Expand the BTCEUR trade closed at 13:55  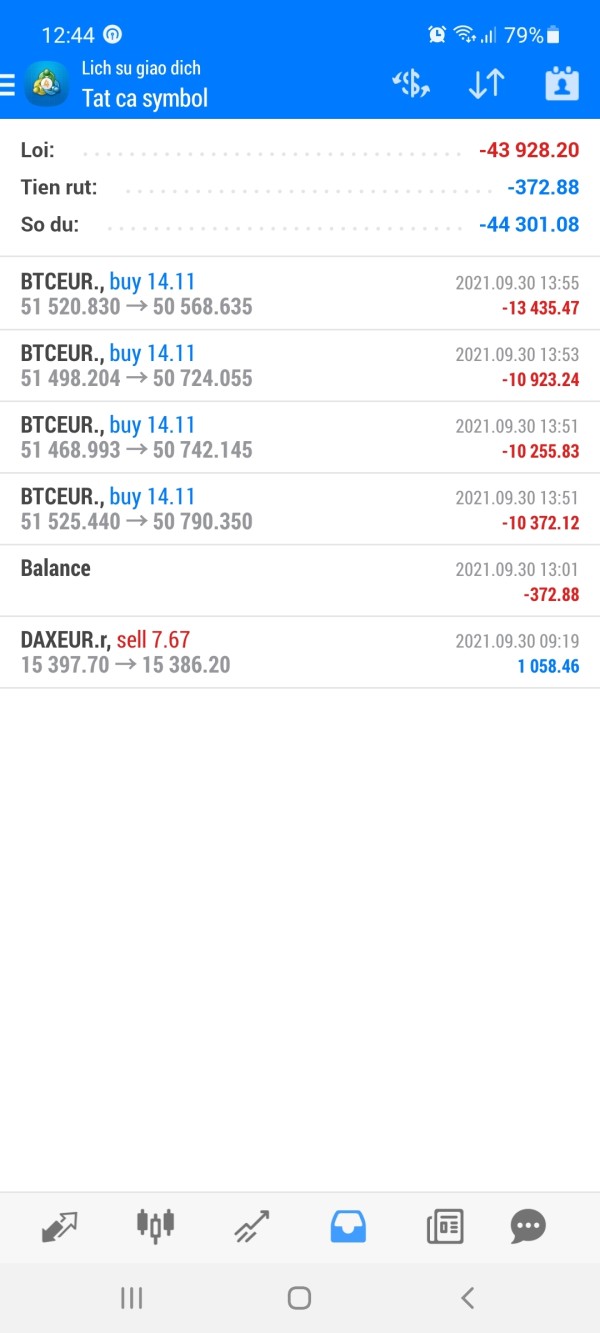[300, 294]
